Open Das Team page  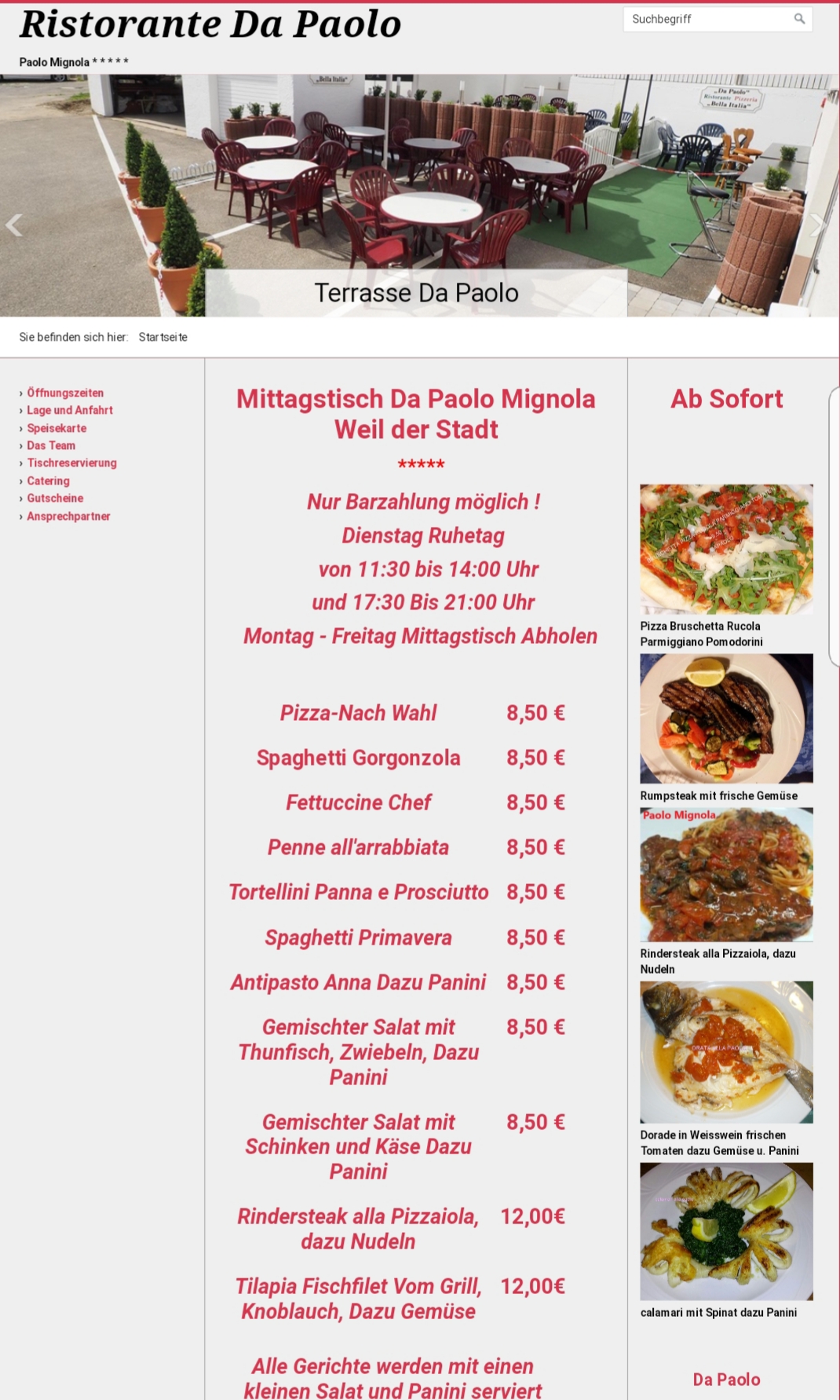click(x=51, y=445)
